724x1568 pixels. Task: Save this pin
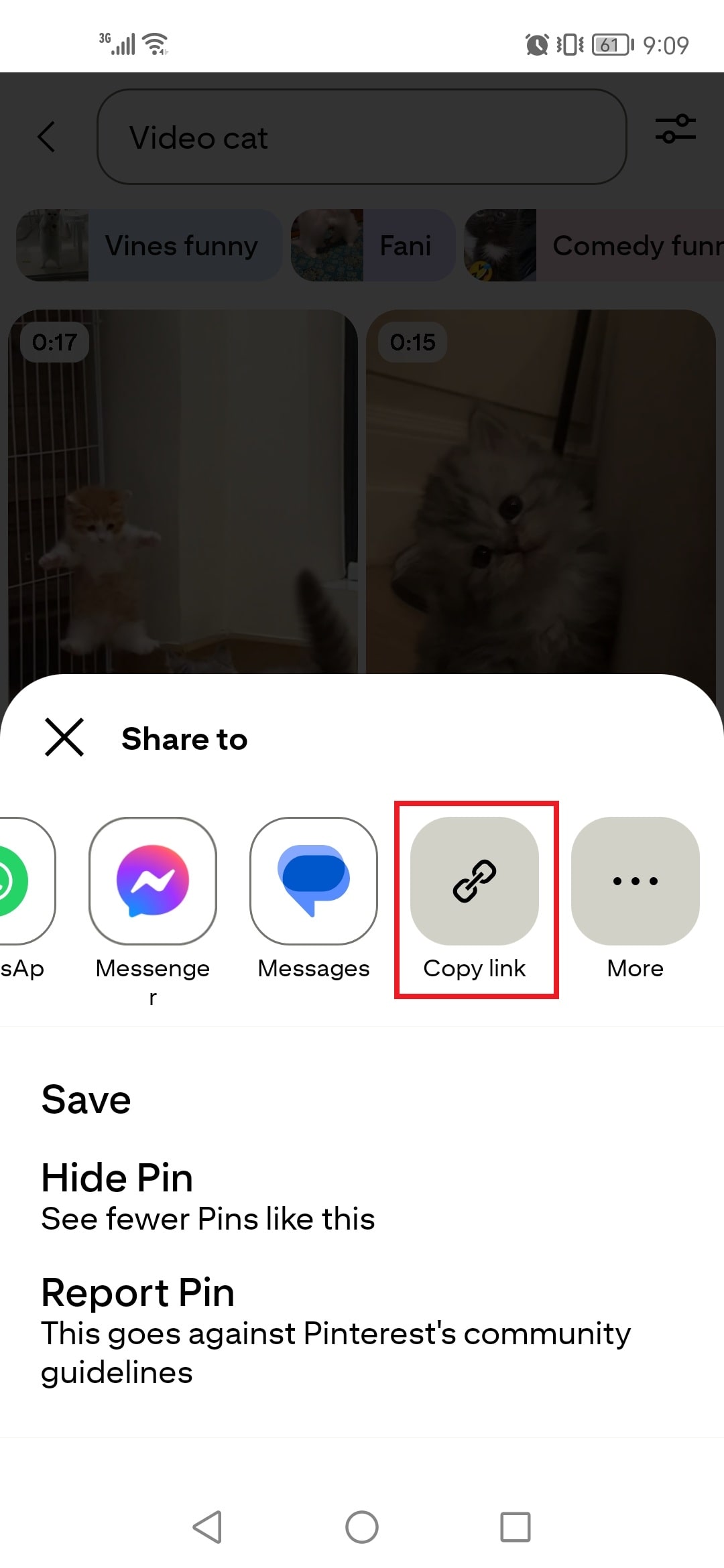click(86, 1100)
